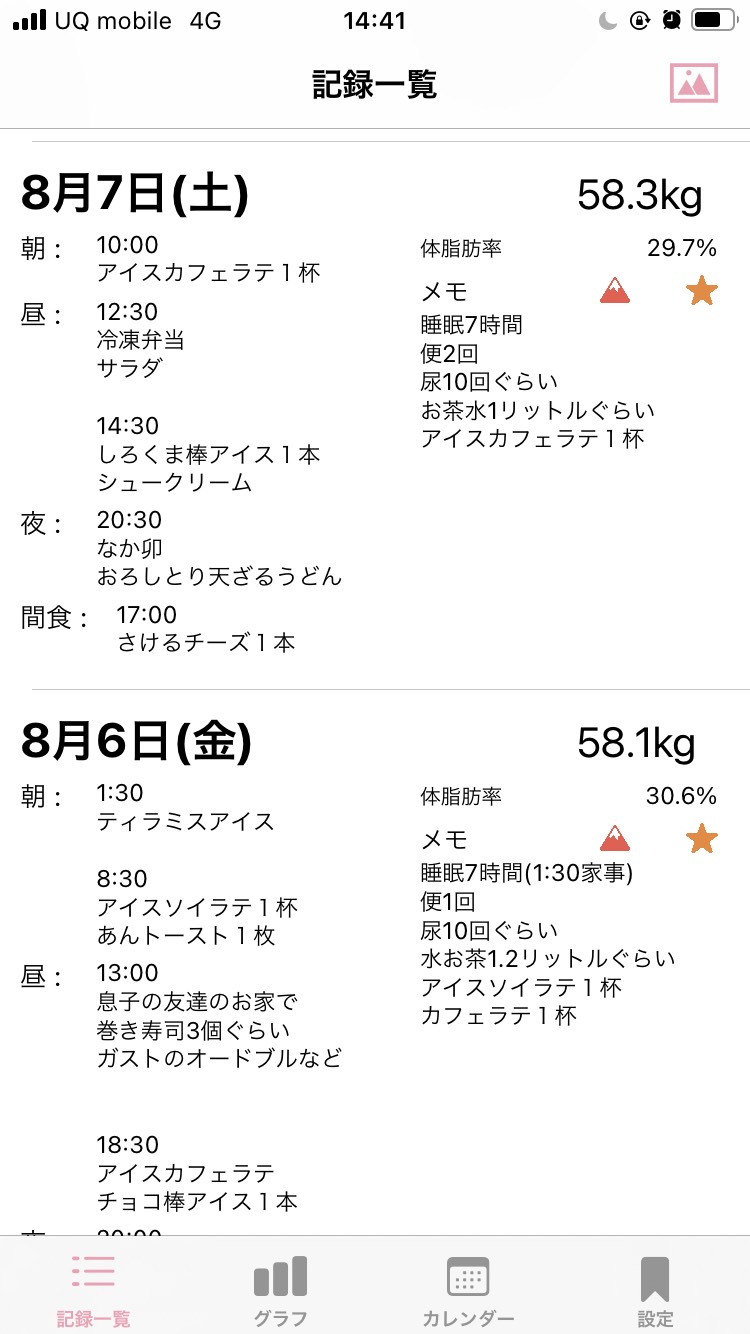Open the photo gallery icon in the header
Image resolution: width=750 pixels, height=1334 pixels.
coord(694,83)
